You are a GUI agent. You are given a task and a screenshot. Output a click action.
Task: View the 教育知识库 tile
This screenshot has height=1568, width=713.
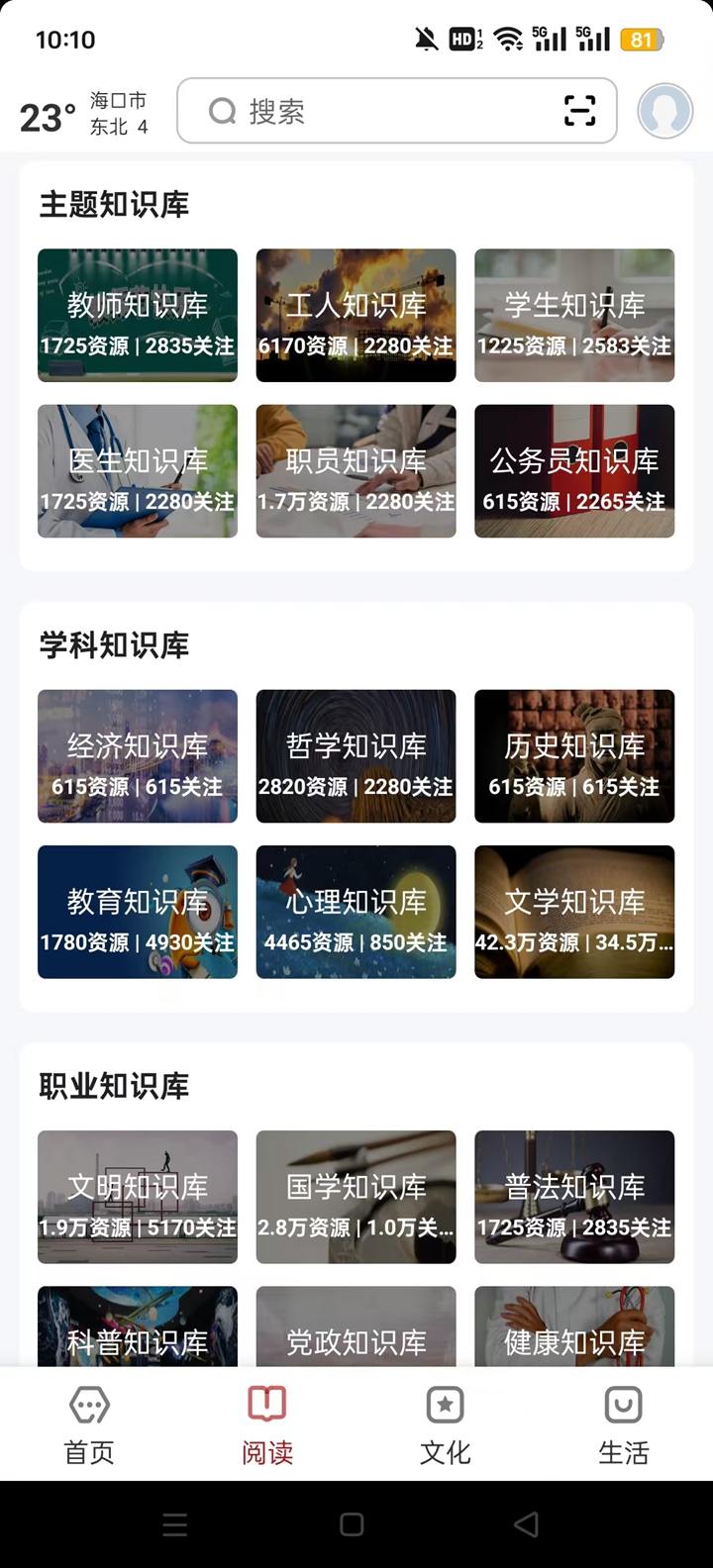[138, 912]
